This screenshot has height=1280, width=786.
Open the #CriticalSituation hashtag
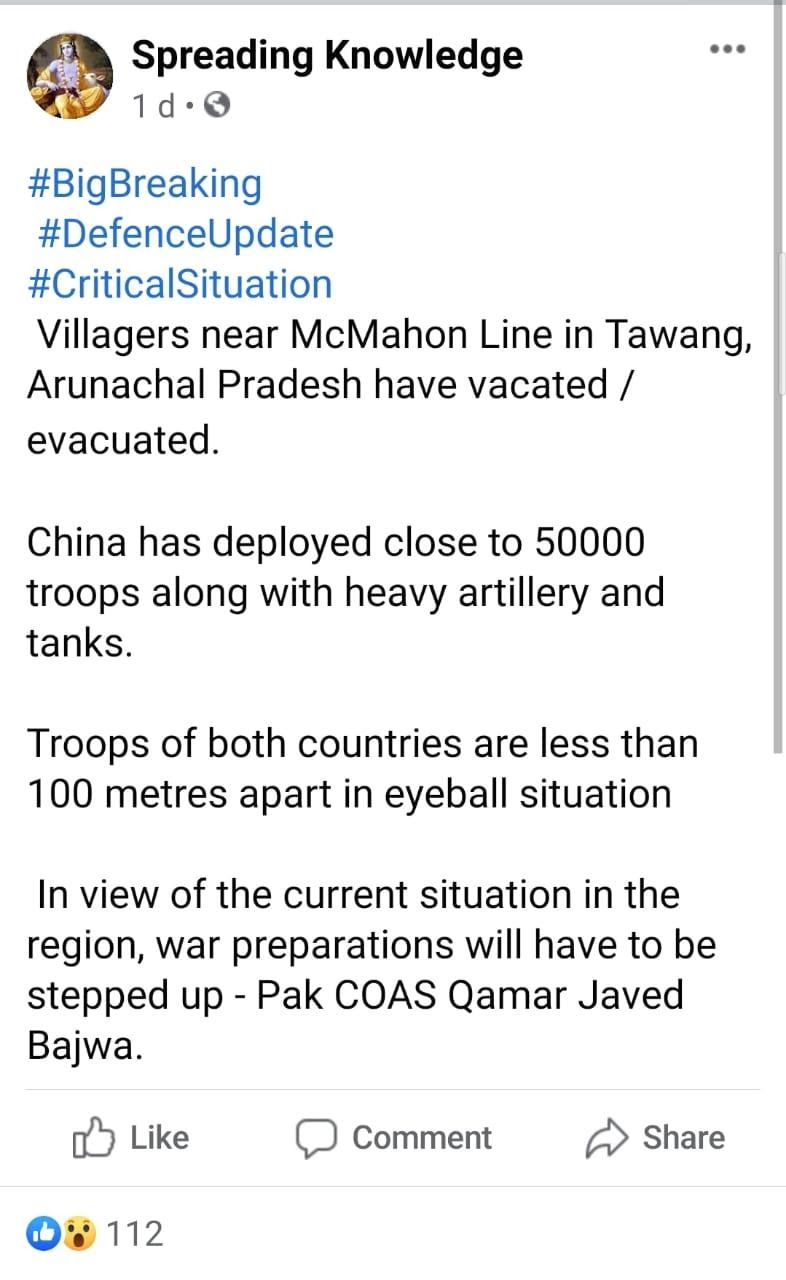click(x=179, y=284)
